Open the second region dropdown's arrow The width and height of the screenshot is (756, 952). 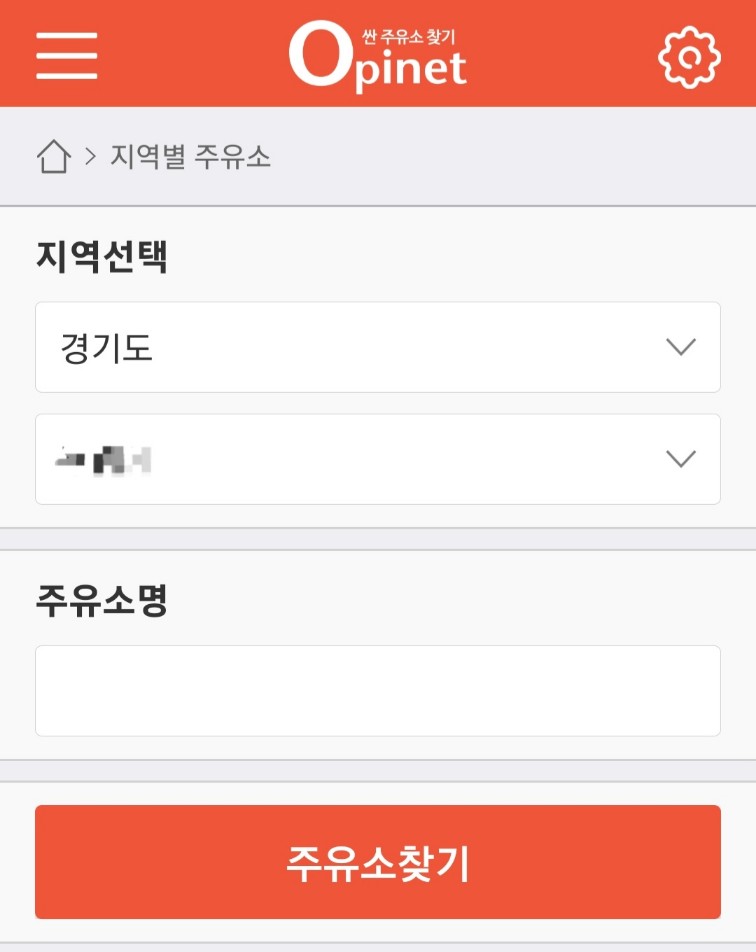681,459
